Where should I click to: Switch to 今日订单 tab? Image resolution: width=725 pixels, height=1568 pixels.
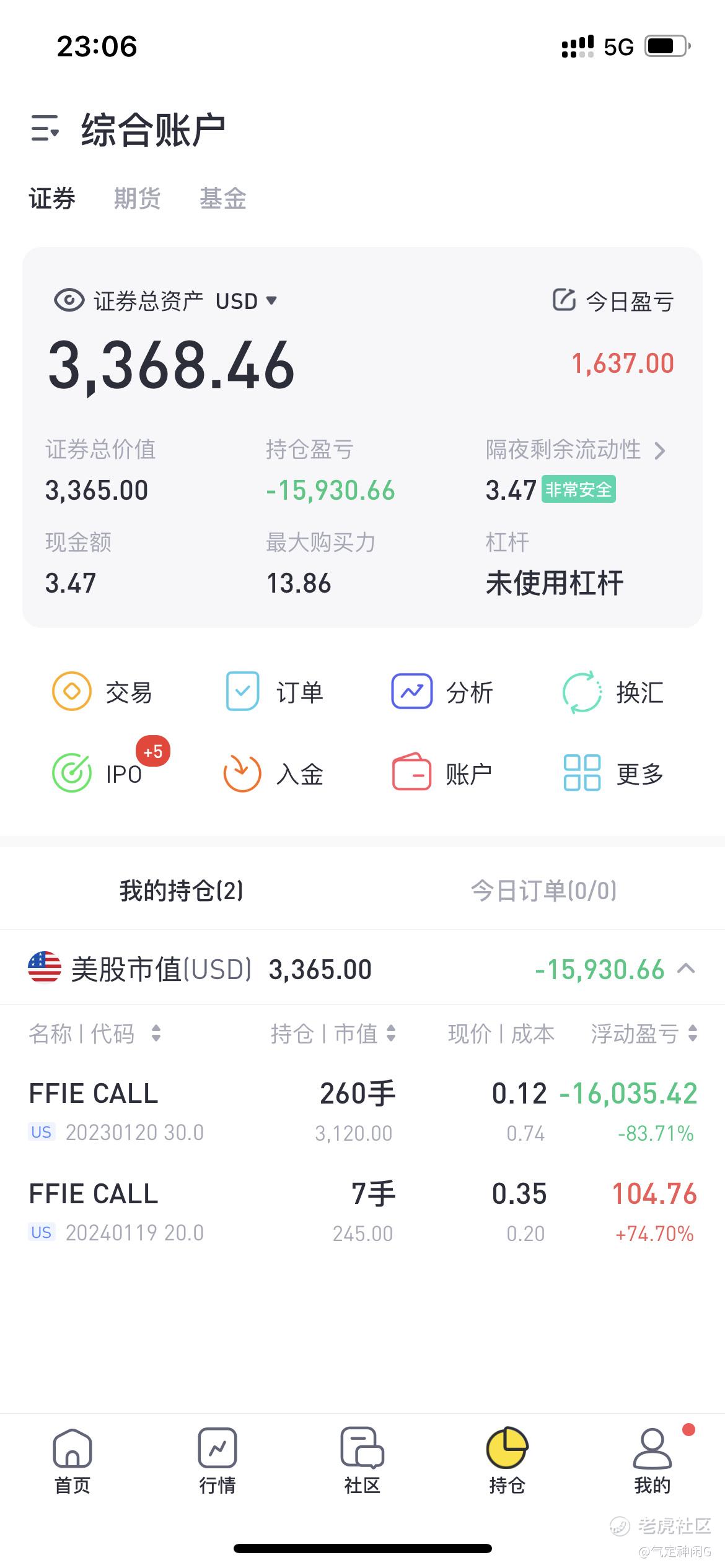pyautogui.click(x=543, y=891)
